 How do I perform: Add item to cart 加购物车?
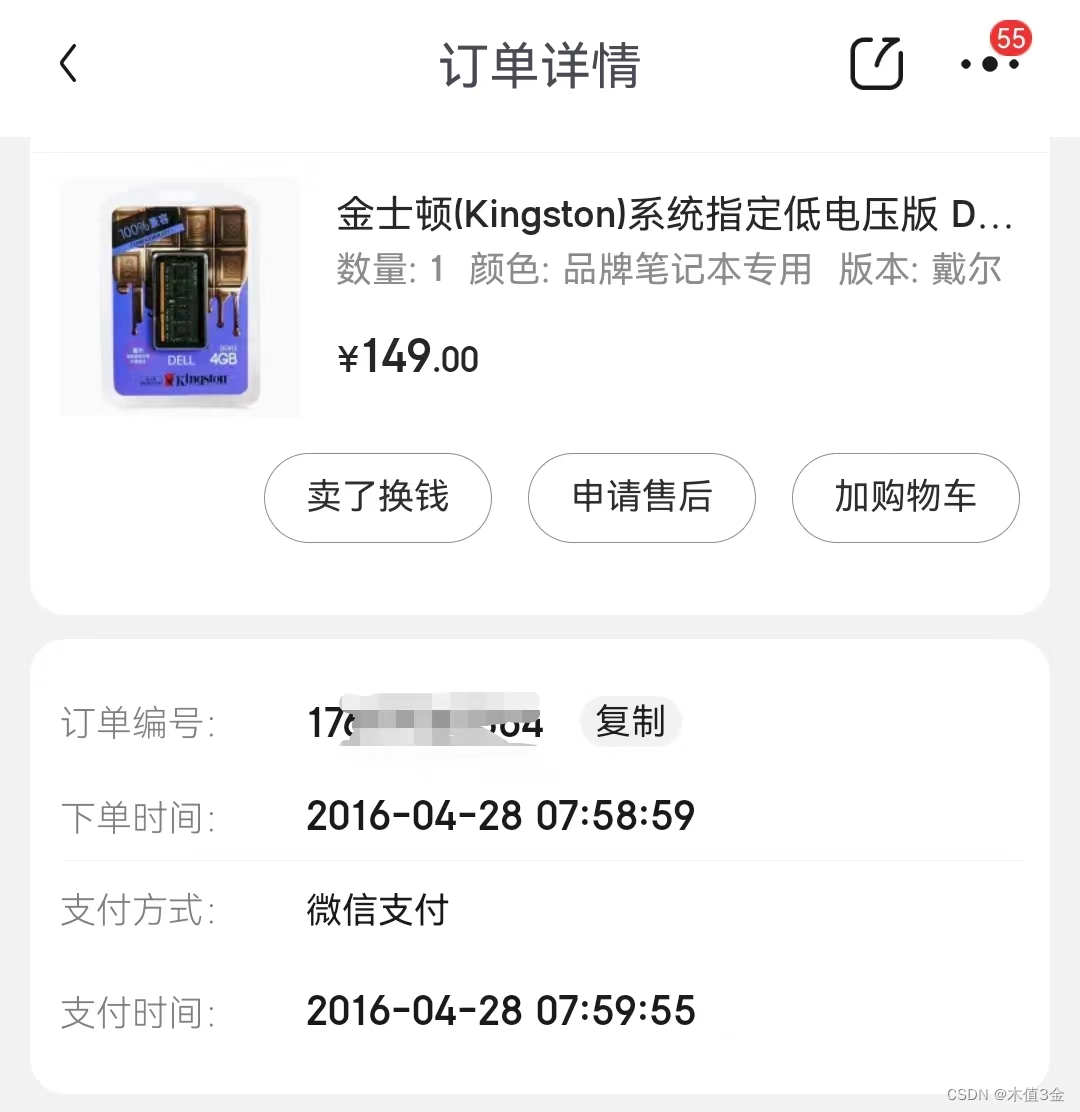coord(906,497)
